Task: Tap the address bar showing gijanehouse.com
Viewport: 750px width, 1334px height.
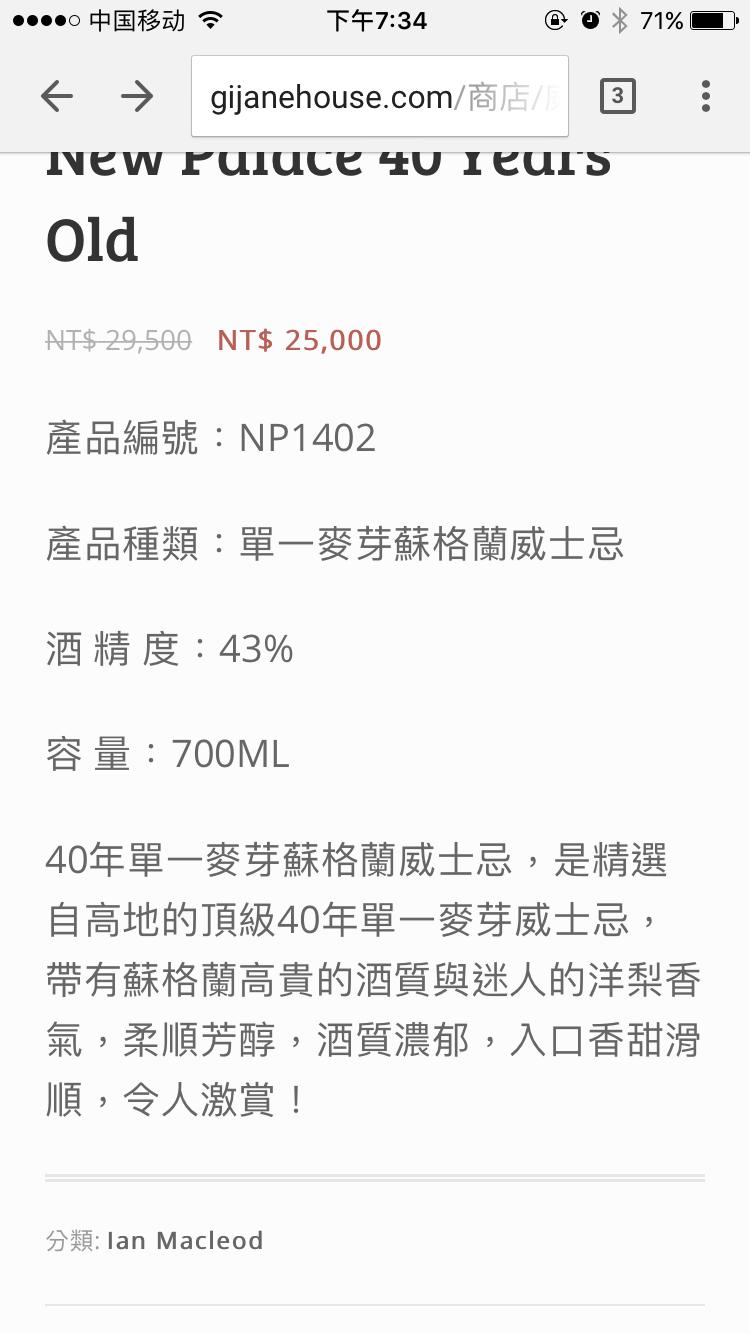Action: [380, 96]
